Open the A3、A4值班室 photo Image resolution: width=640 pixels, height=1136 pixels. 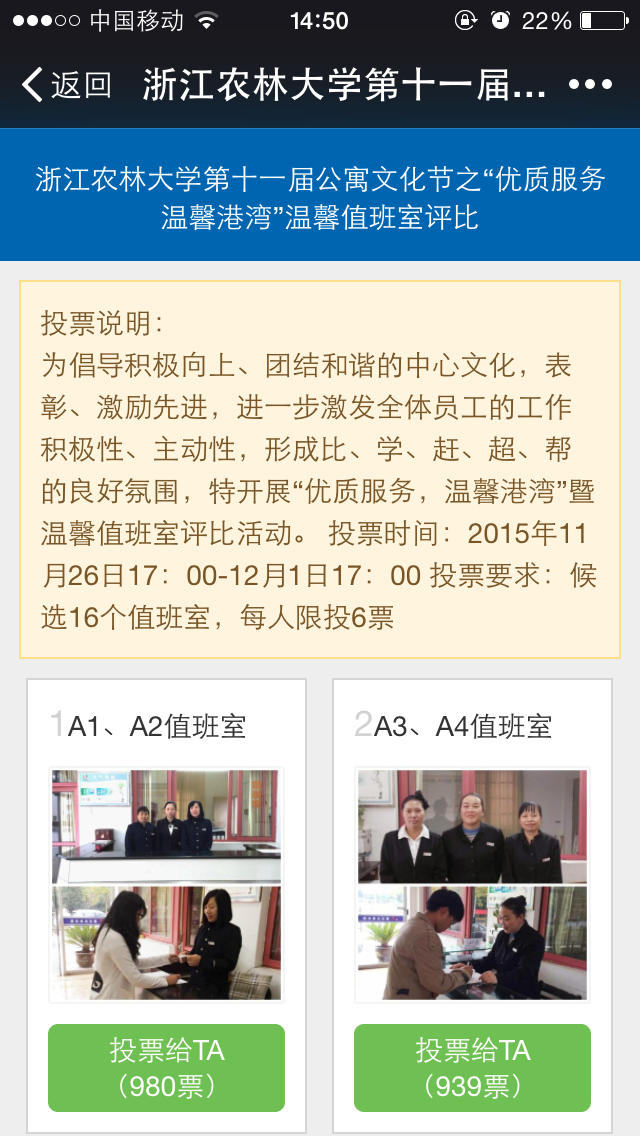(472, 885)
